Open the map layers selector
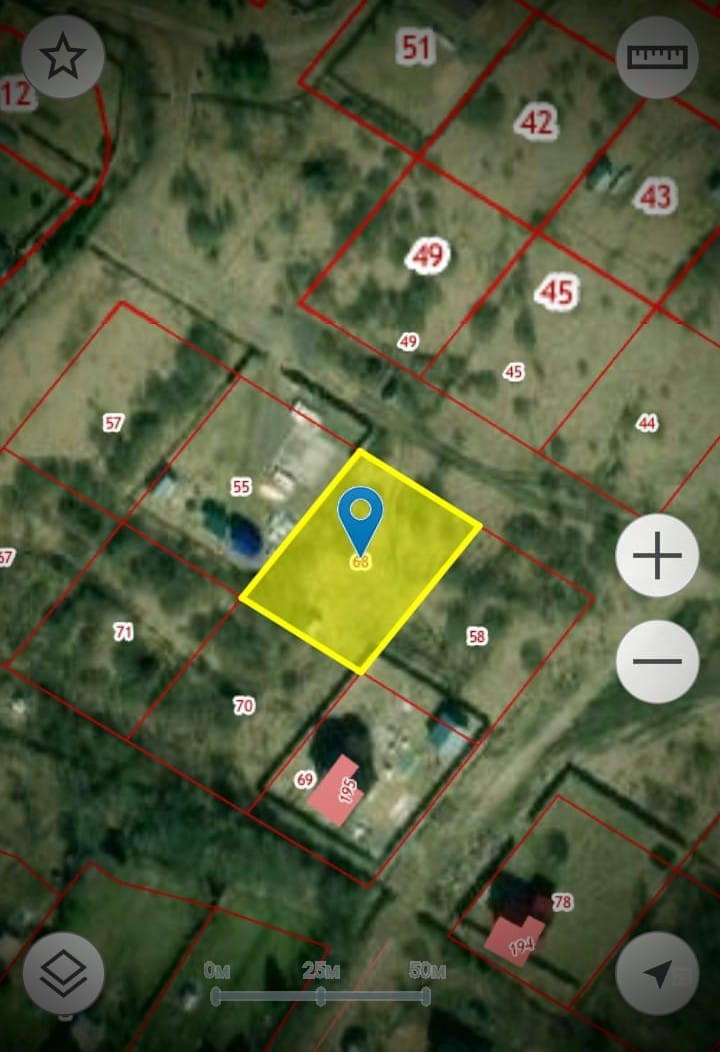 tap(63, 972)
